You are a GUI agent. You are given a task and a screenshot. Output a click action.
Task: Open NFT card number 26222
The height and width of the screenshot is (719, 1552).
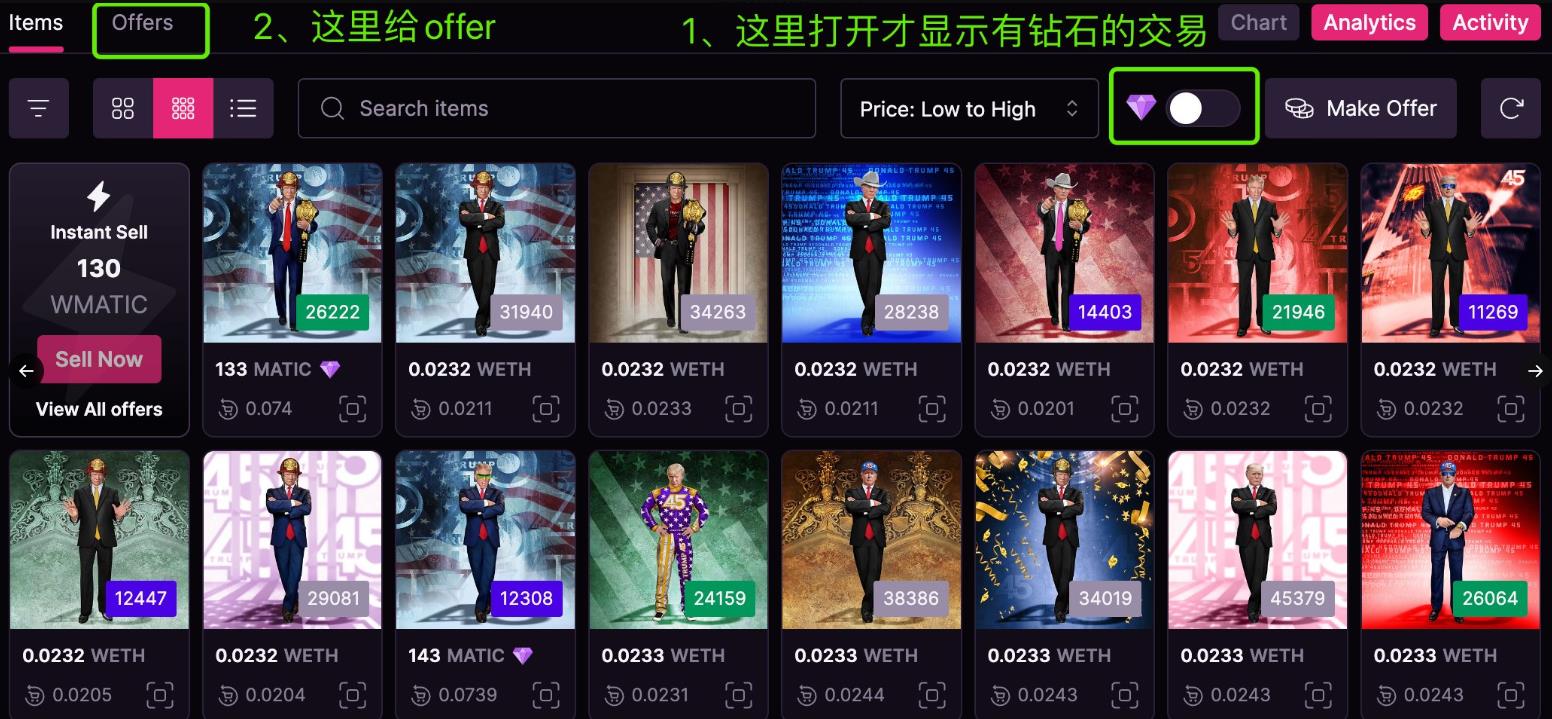[x=292, y=255]
